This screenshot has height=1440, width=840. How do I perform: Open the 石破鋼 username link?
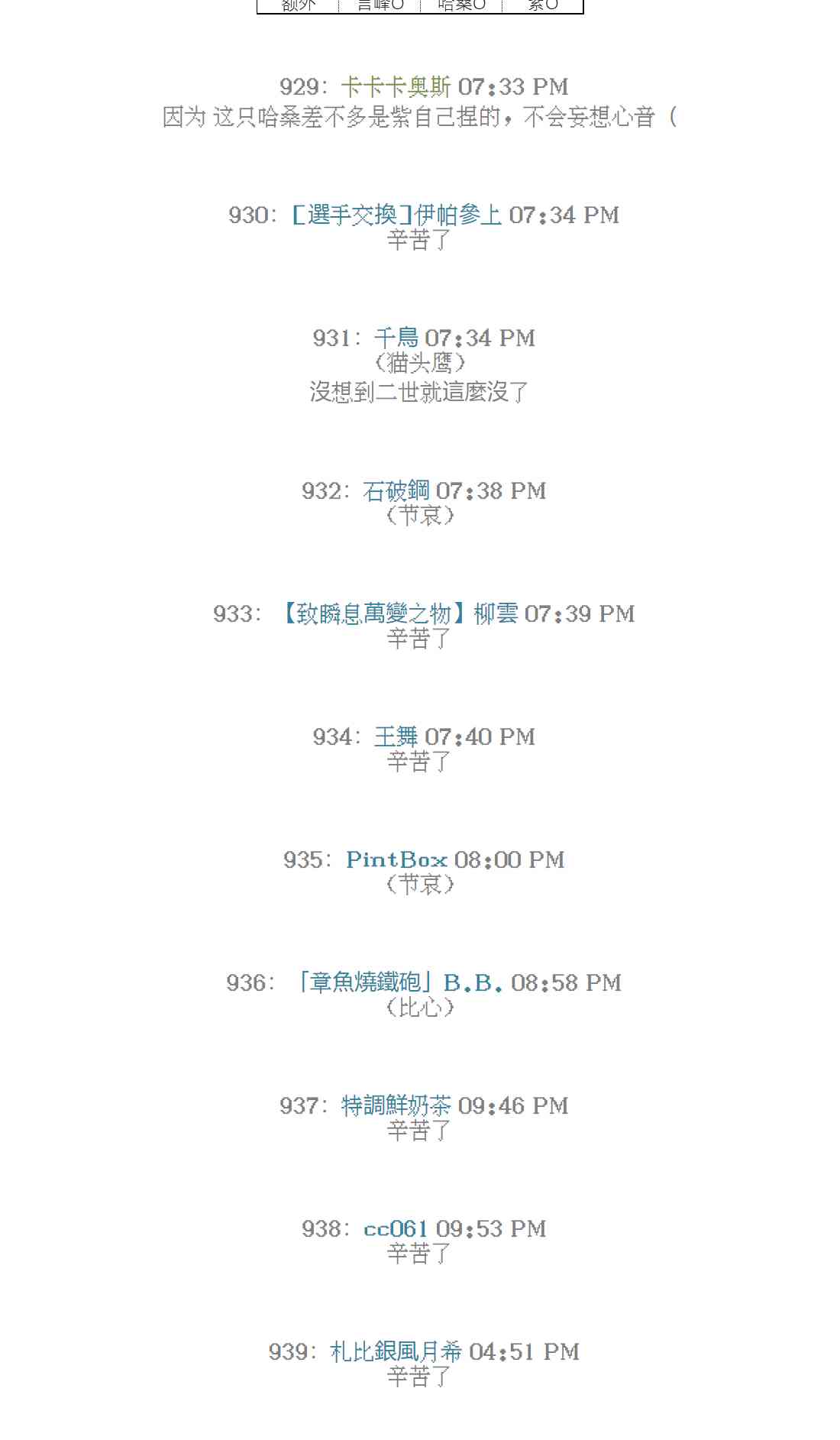coord(396,491)
